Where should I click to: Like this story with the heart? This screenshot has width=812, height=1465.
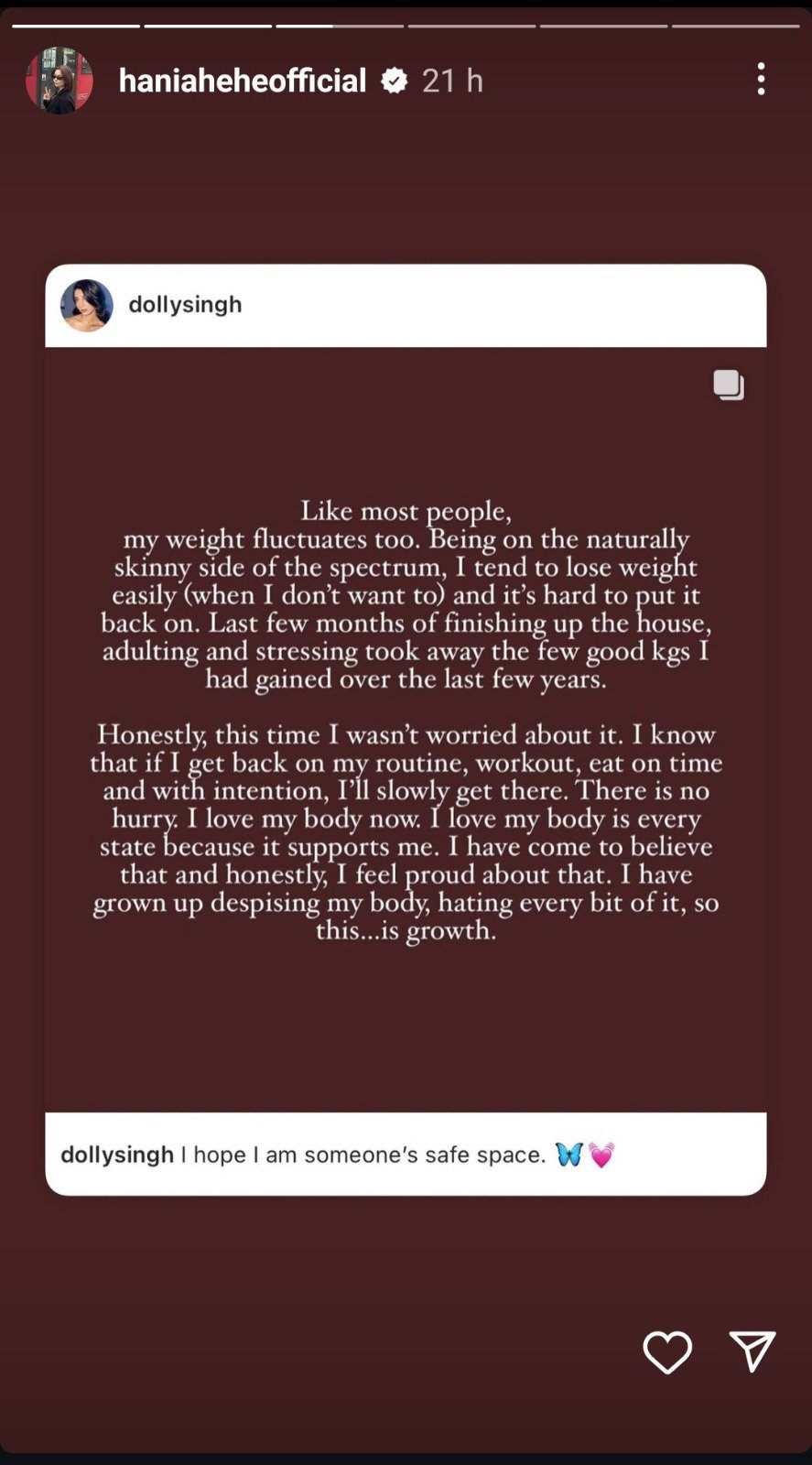pyautogui.click(x=667, y=1352)
